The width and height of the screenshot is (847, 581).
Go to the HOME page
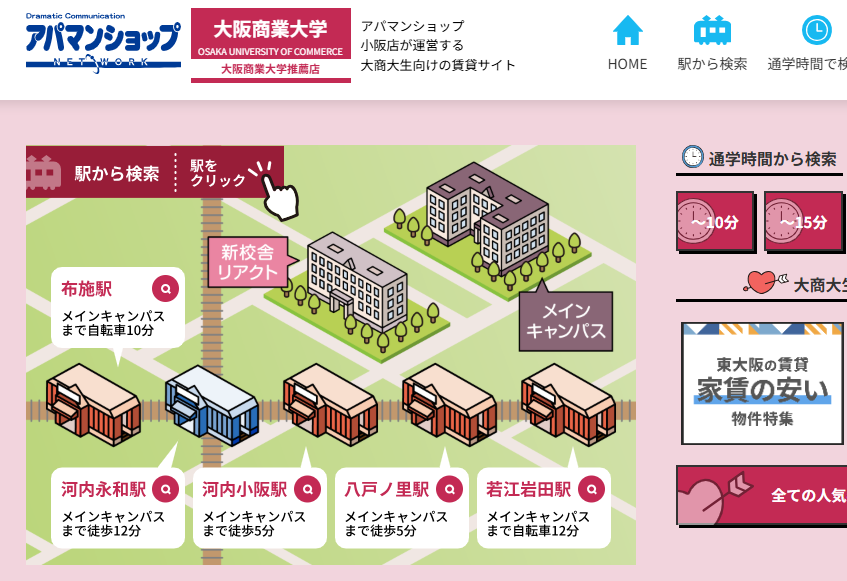[627, 43]
